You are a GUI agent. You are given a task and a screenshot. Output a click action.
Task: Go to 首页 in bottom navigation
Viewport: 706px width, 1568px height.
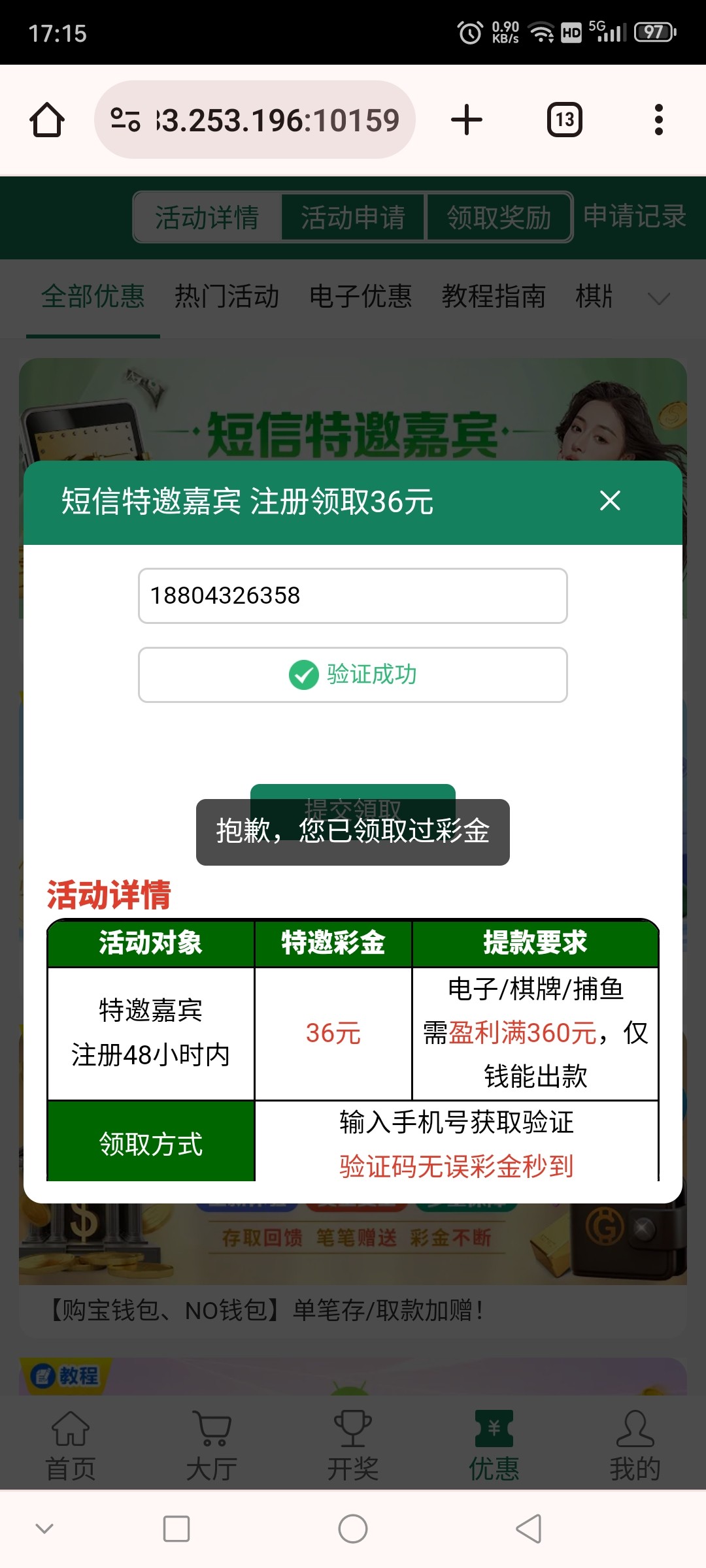pyautogui.click(x=71, y=1446)
